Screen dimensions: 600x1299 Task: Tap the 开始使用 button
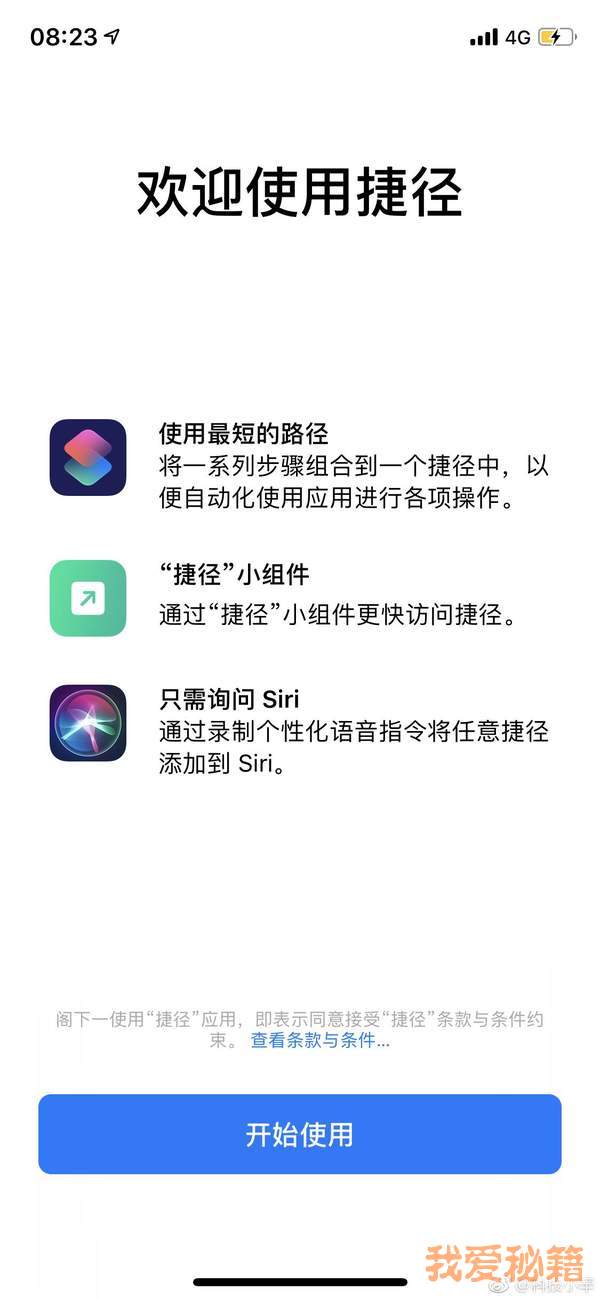pos(300,1134)
